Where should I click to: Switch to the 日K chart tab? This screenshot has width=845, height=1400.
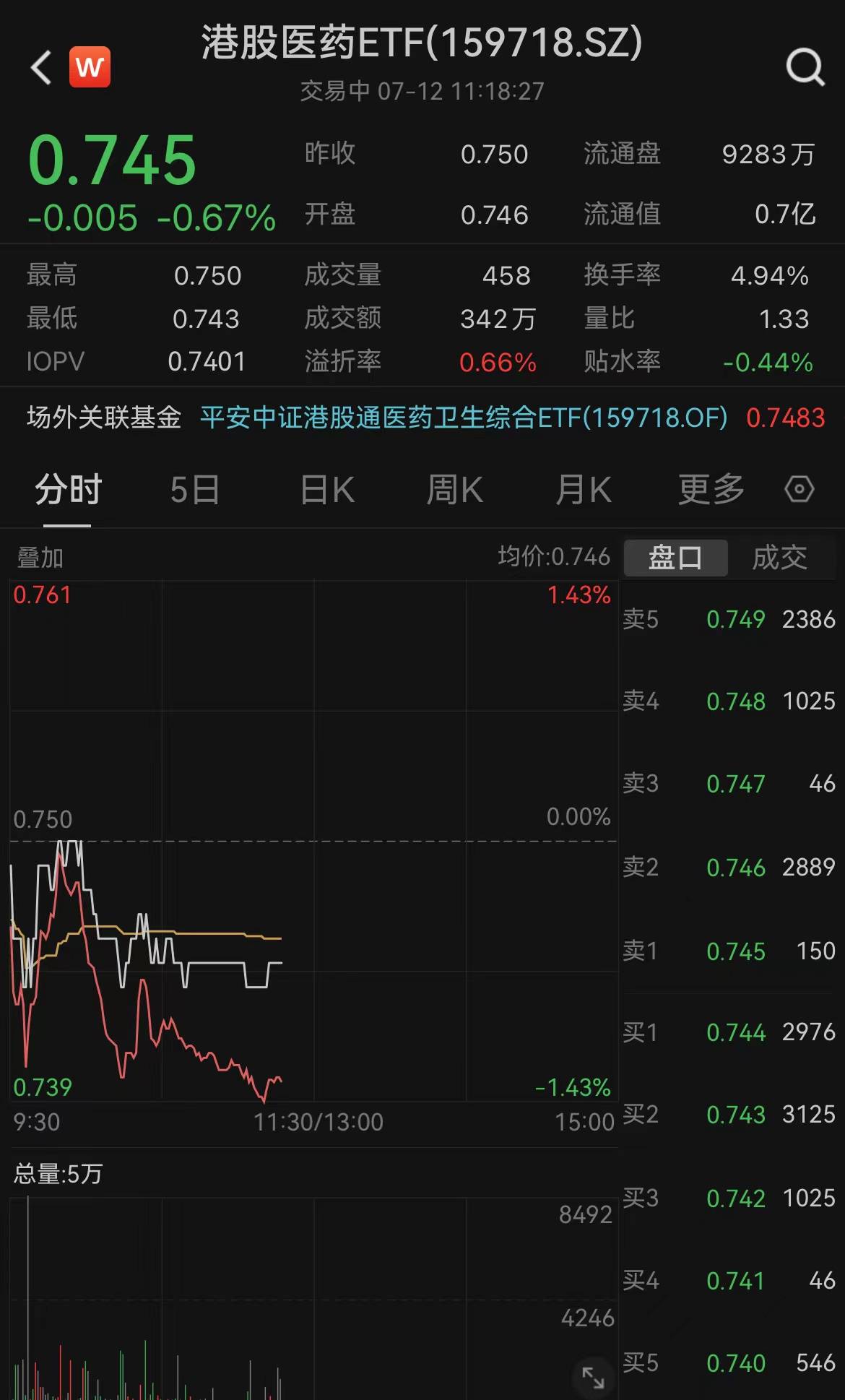tap(327, 490)
